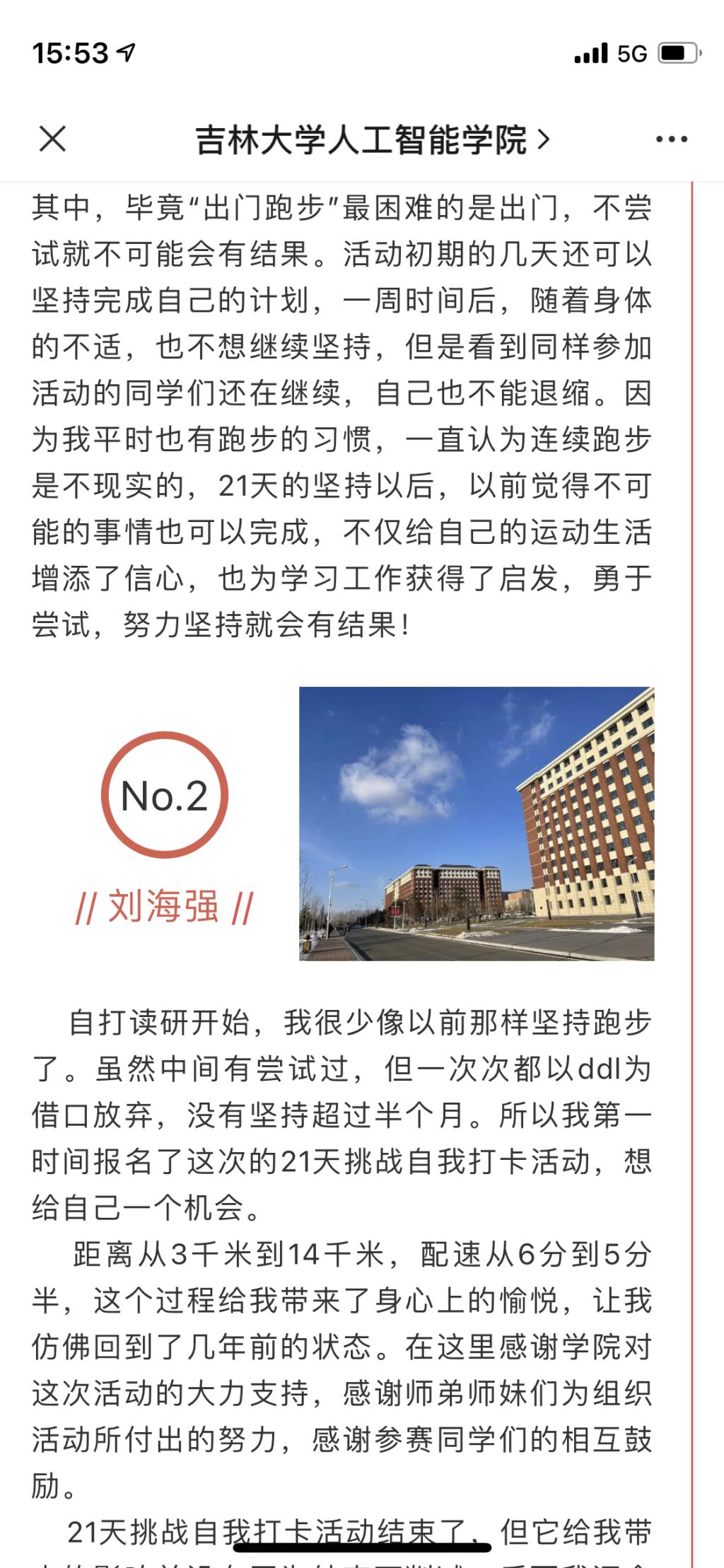View the campus building photo
Screen dimensions: 724x1568
477,823
